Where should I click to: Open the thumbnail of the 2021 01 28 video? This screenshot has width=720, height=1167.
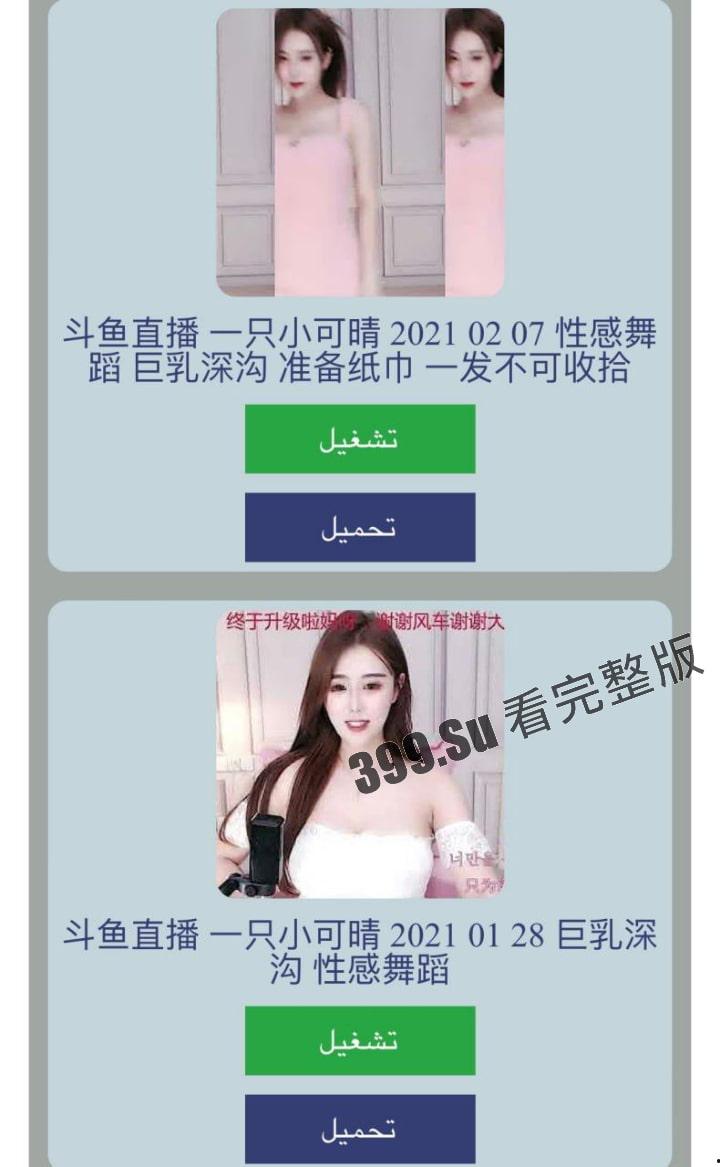coord(360,754)
